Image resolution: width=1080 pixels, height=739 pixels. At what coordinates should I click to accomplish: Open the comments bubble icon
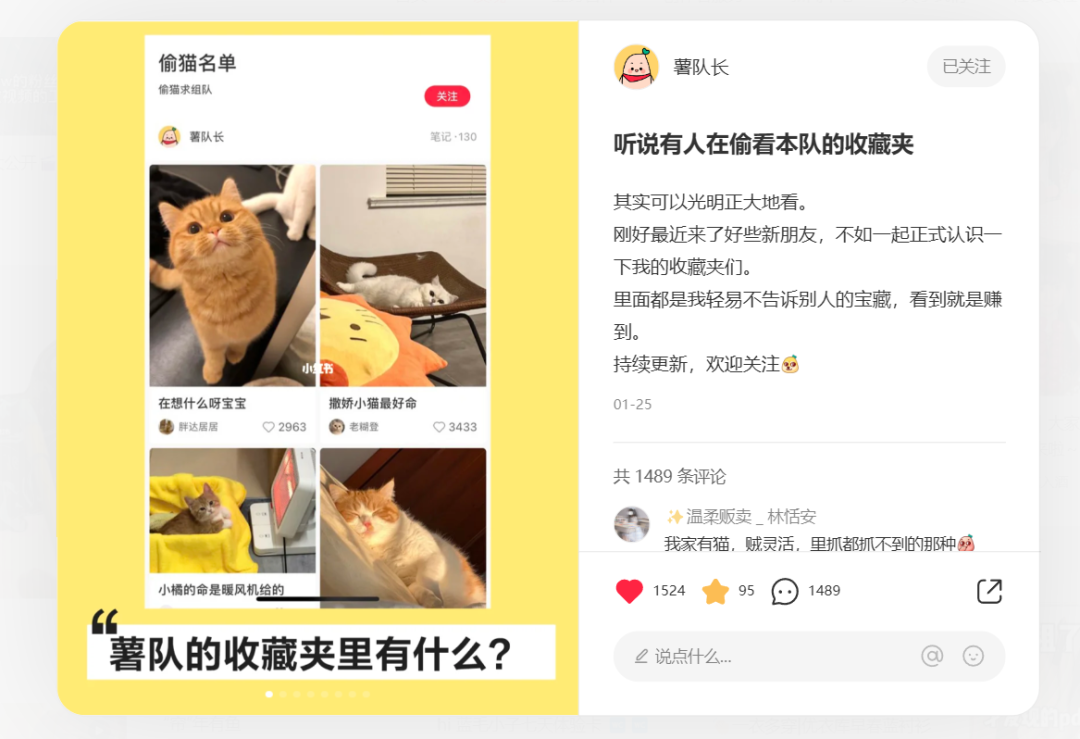pos(785,591)
